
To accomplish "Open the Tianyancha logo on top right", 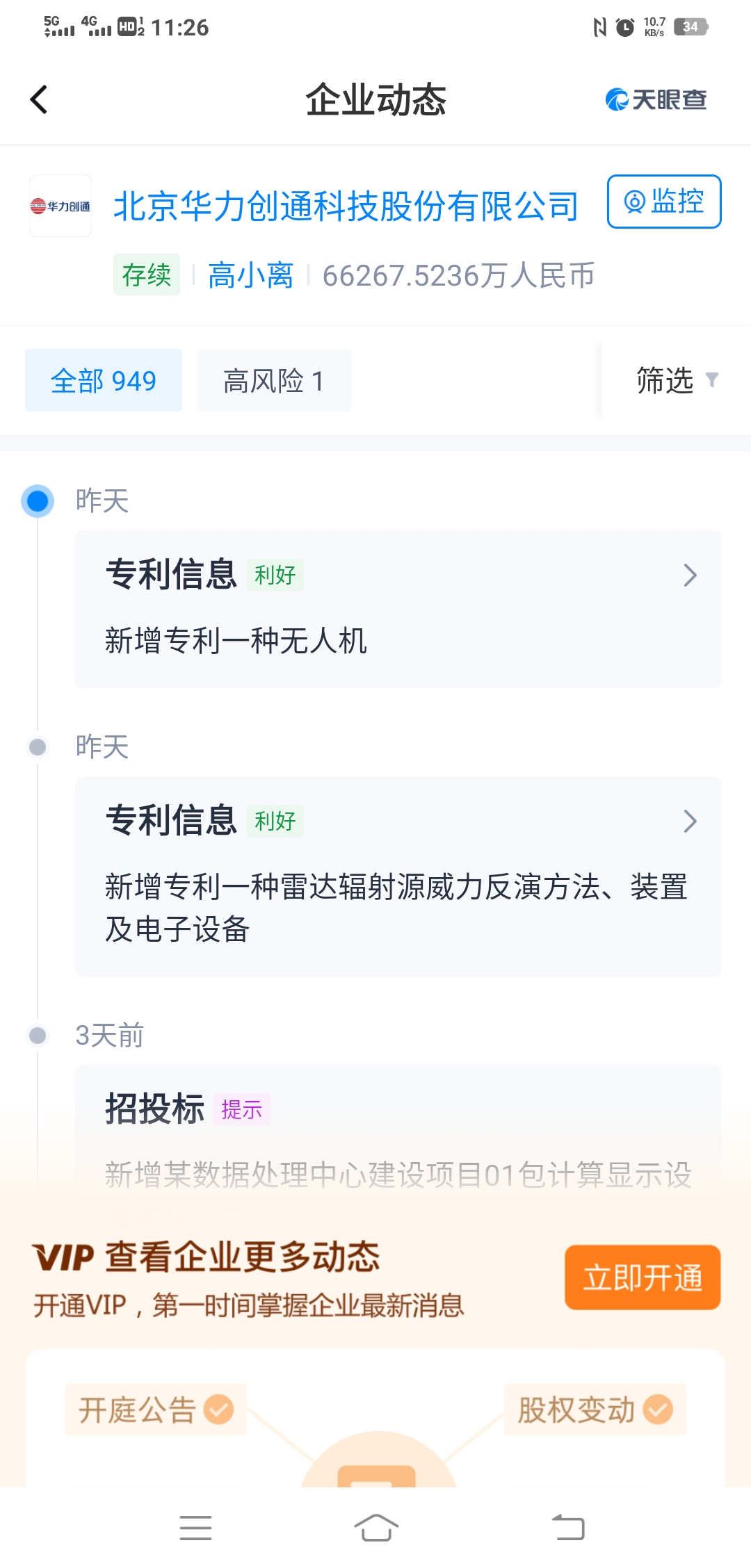I will coord(654,98).
